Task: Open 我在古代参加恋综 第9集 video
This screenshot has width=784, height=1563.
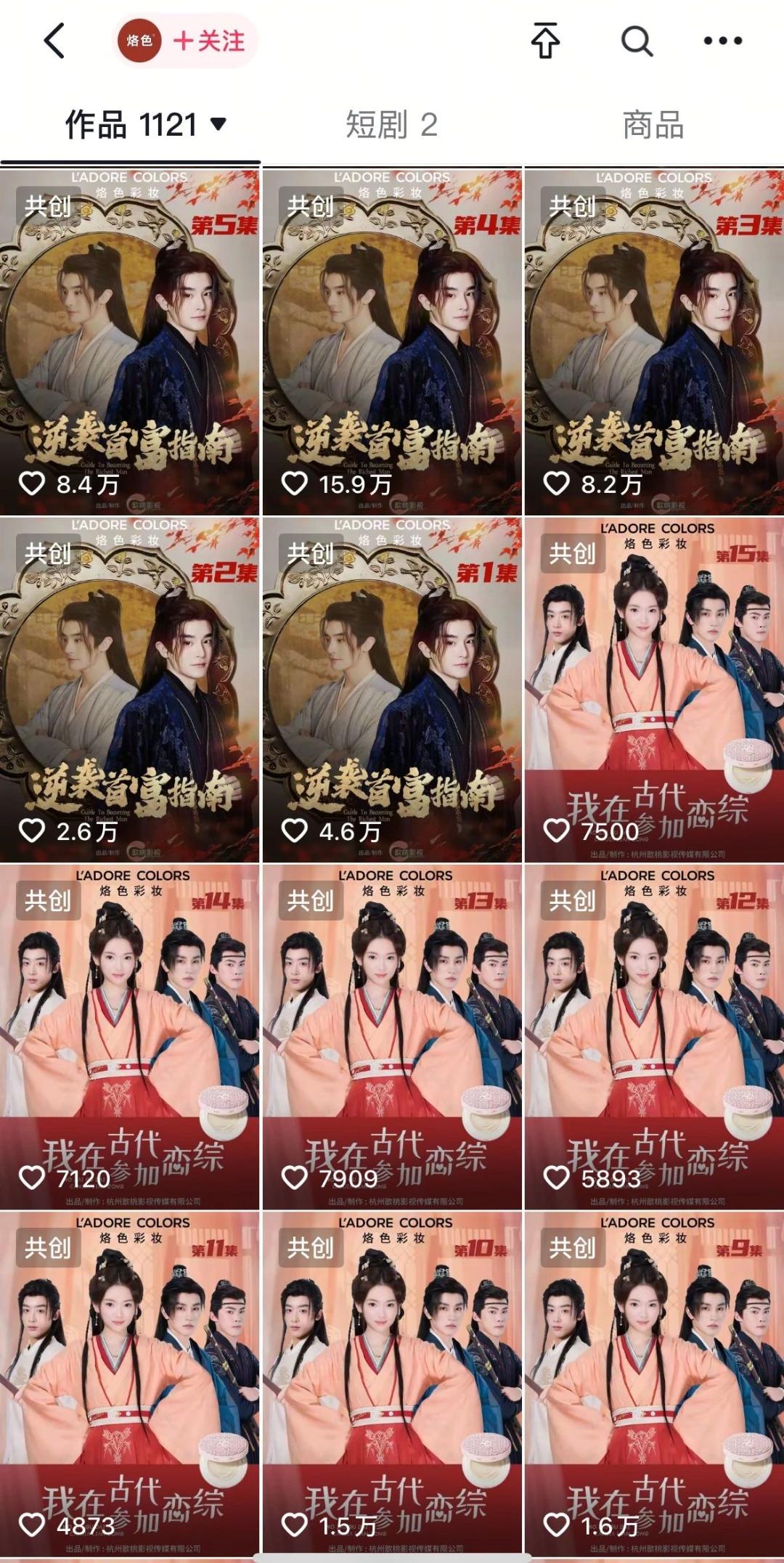Action: tap(654, 1384)
